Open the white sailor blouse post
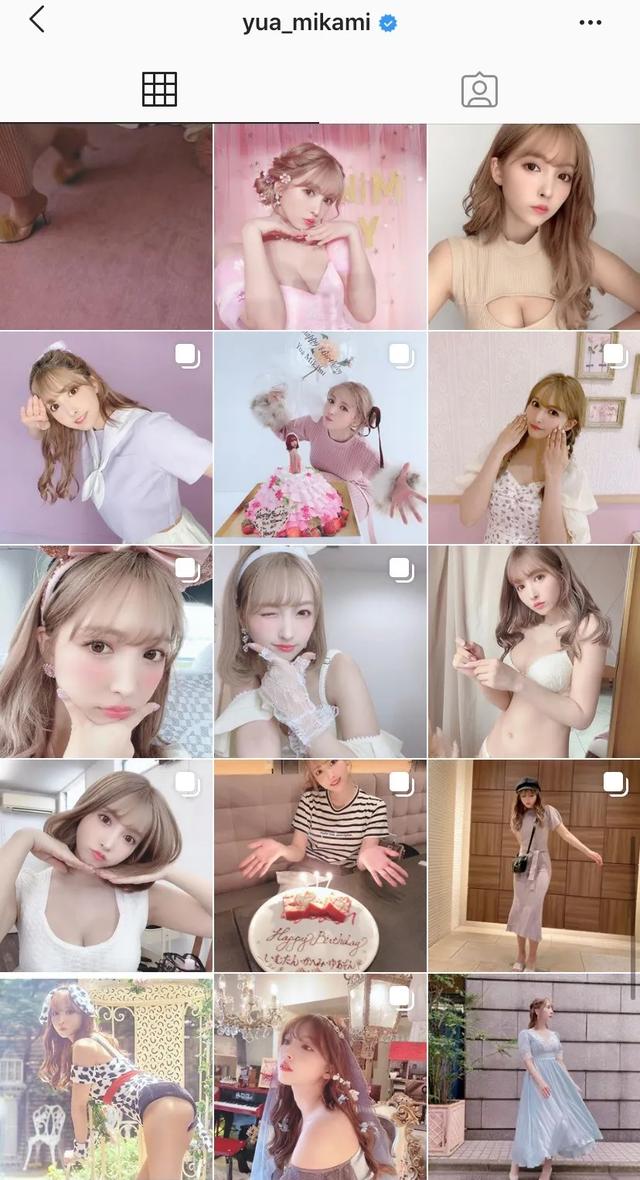Screen dimensions: 640x1180 [105, 438]
